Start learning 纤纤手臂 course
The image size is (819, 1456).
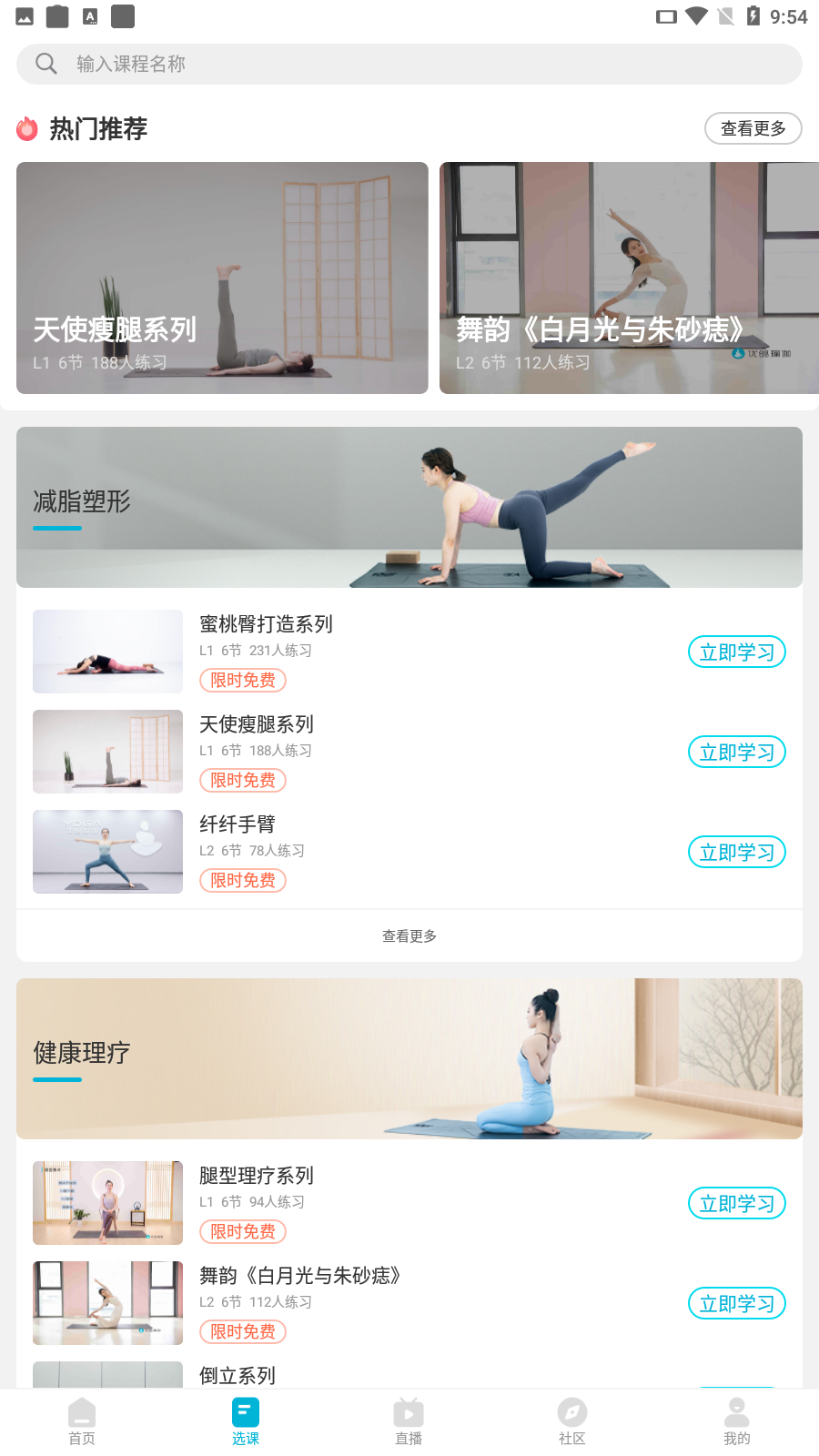(x=736, y=852)
